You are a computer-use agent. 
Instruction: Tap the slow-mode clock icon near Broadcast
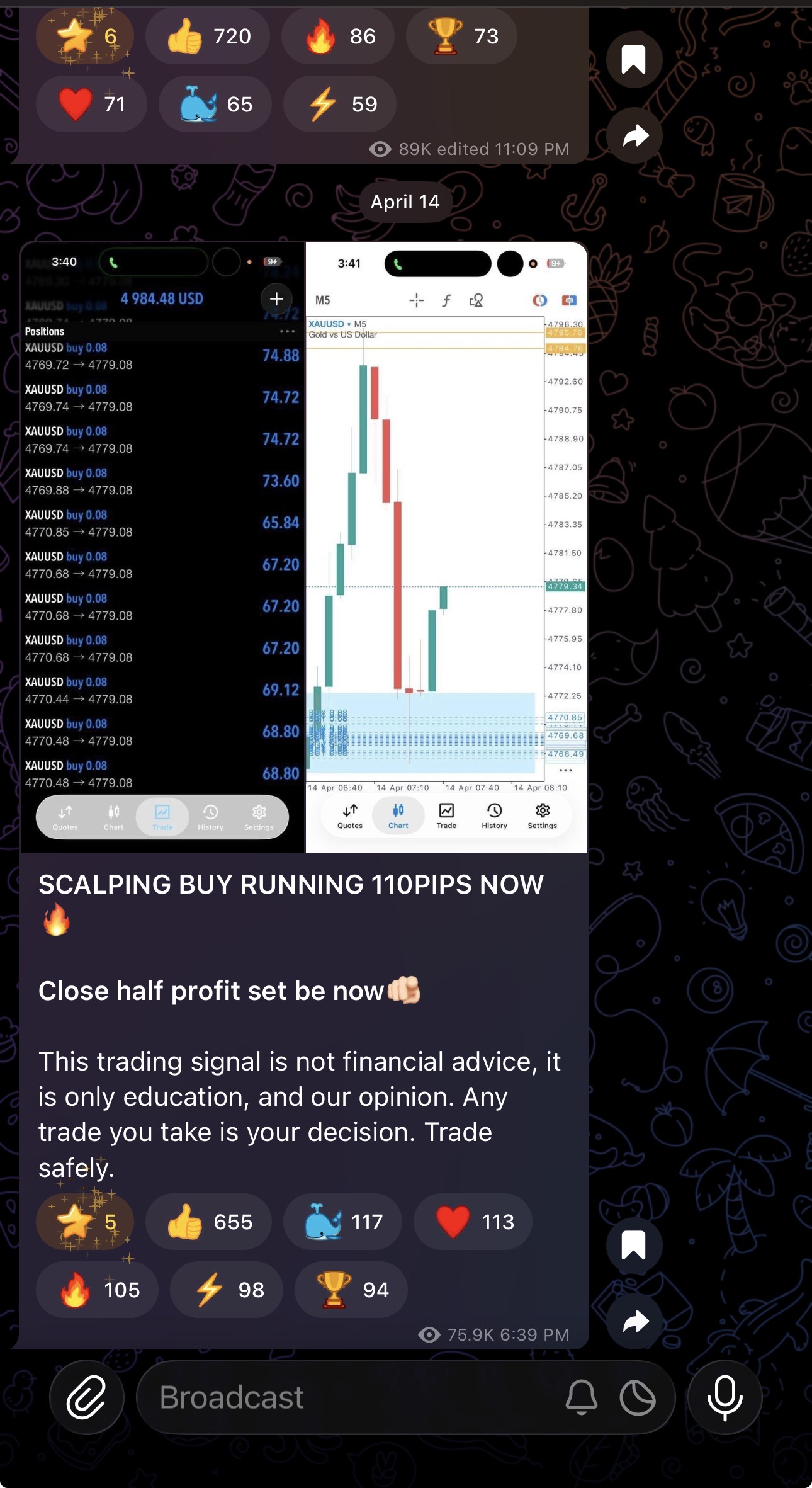pos(638,1397)
